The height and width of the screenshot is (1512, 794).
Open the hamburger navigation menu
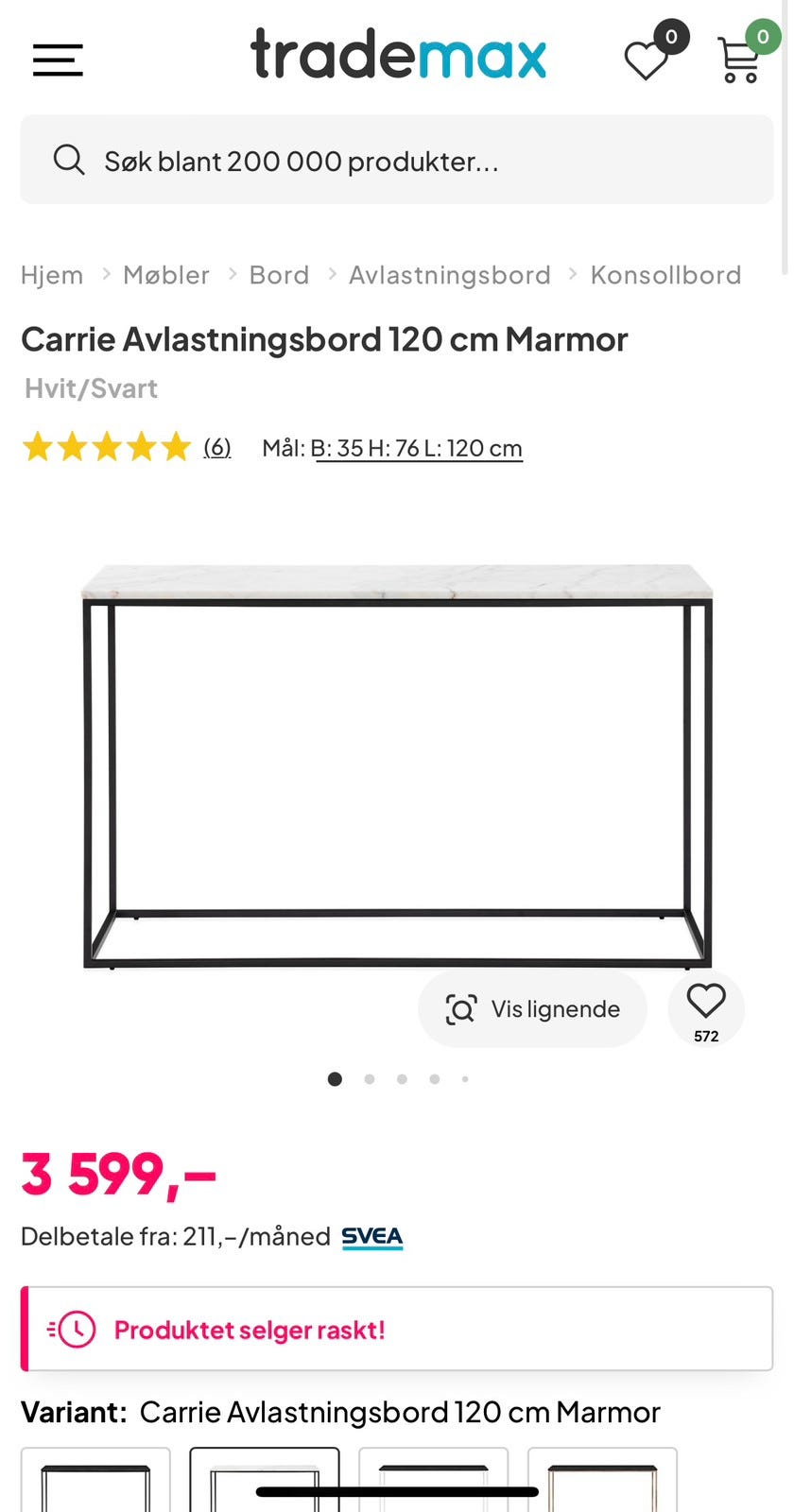pos(57,60)
